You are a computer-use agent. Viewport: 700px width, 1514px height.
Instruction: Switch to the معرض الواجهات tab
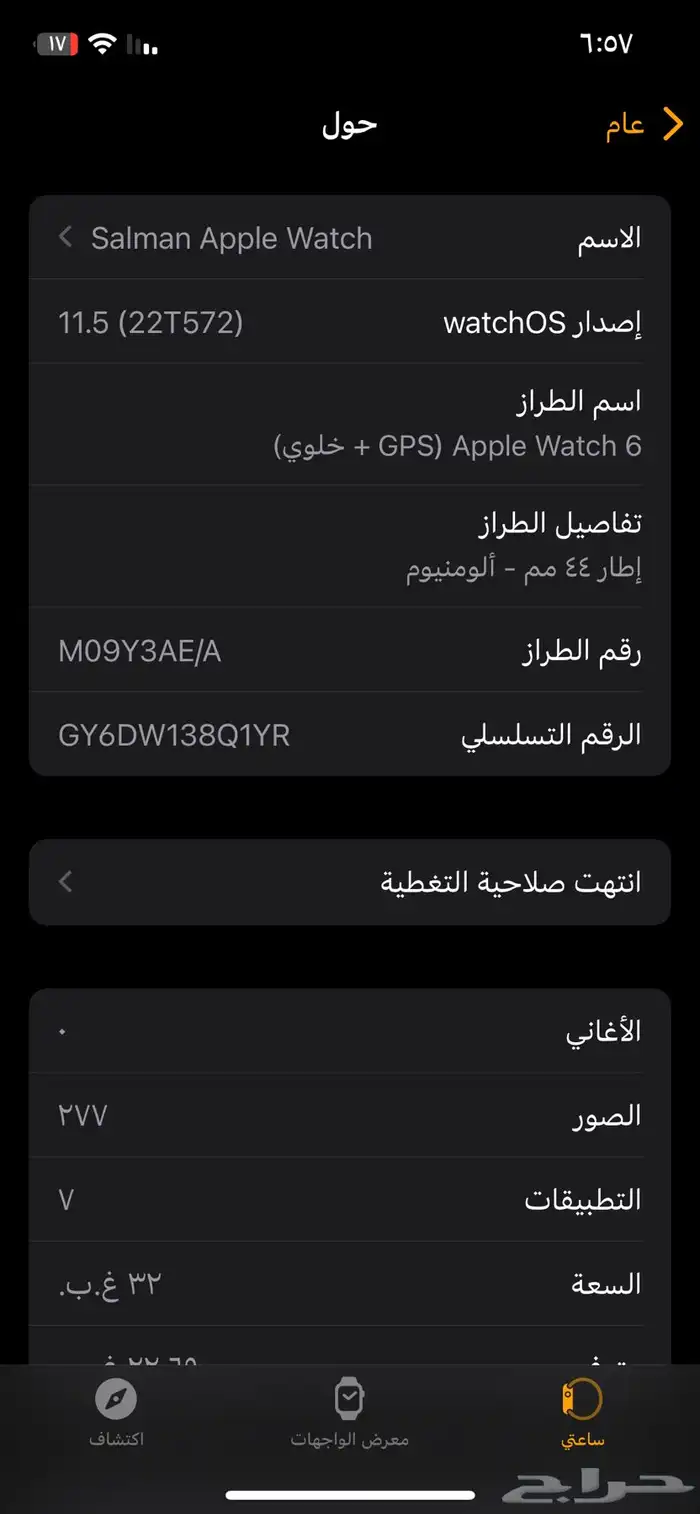pos(349,1413)
